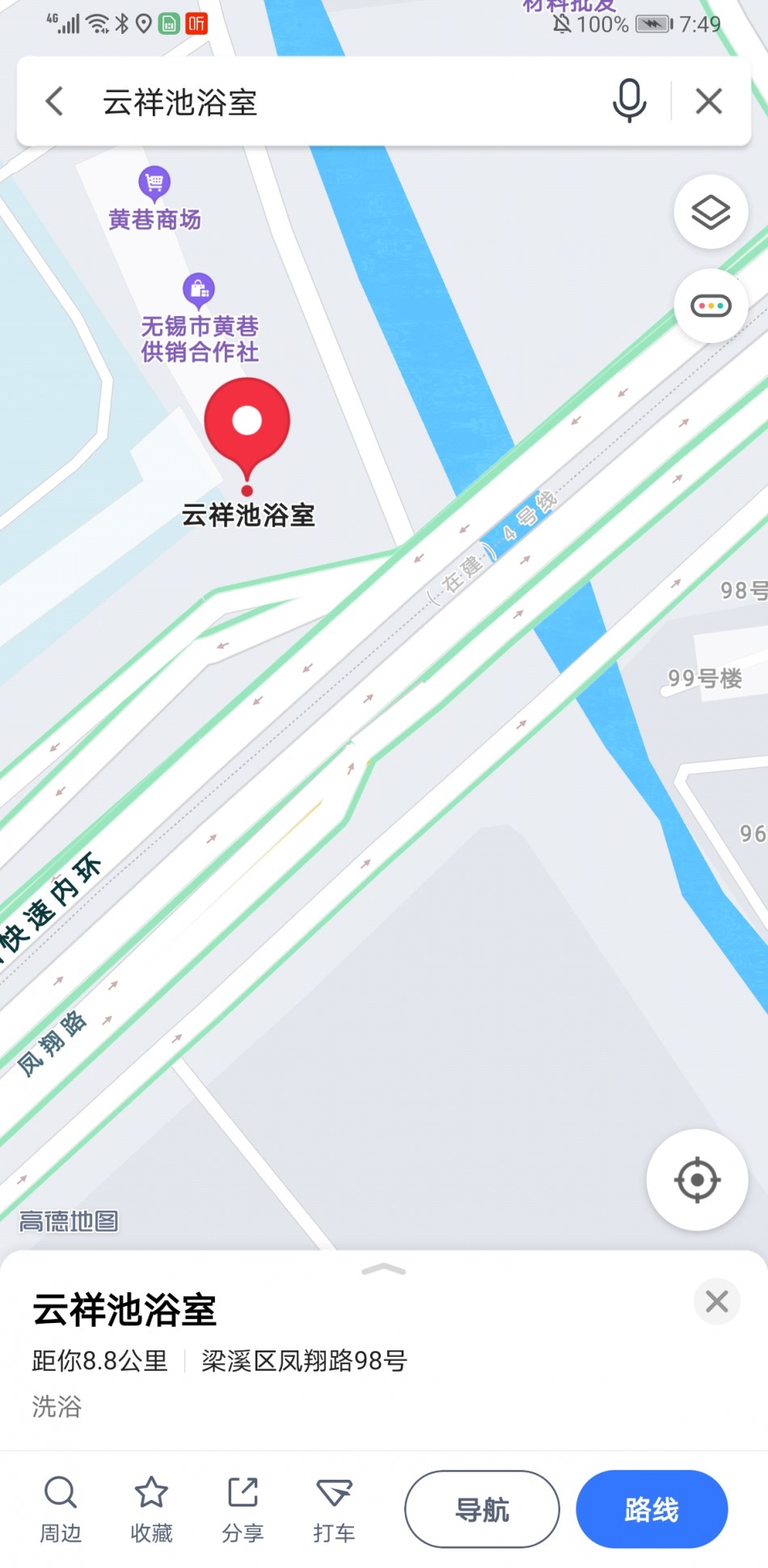
Task: View routes with the 路线 button
Action: tap(652, 1509)
